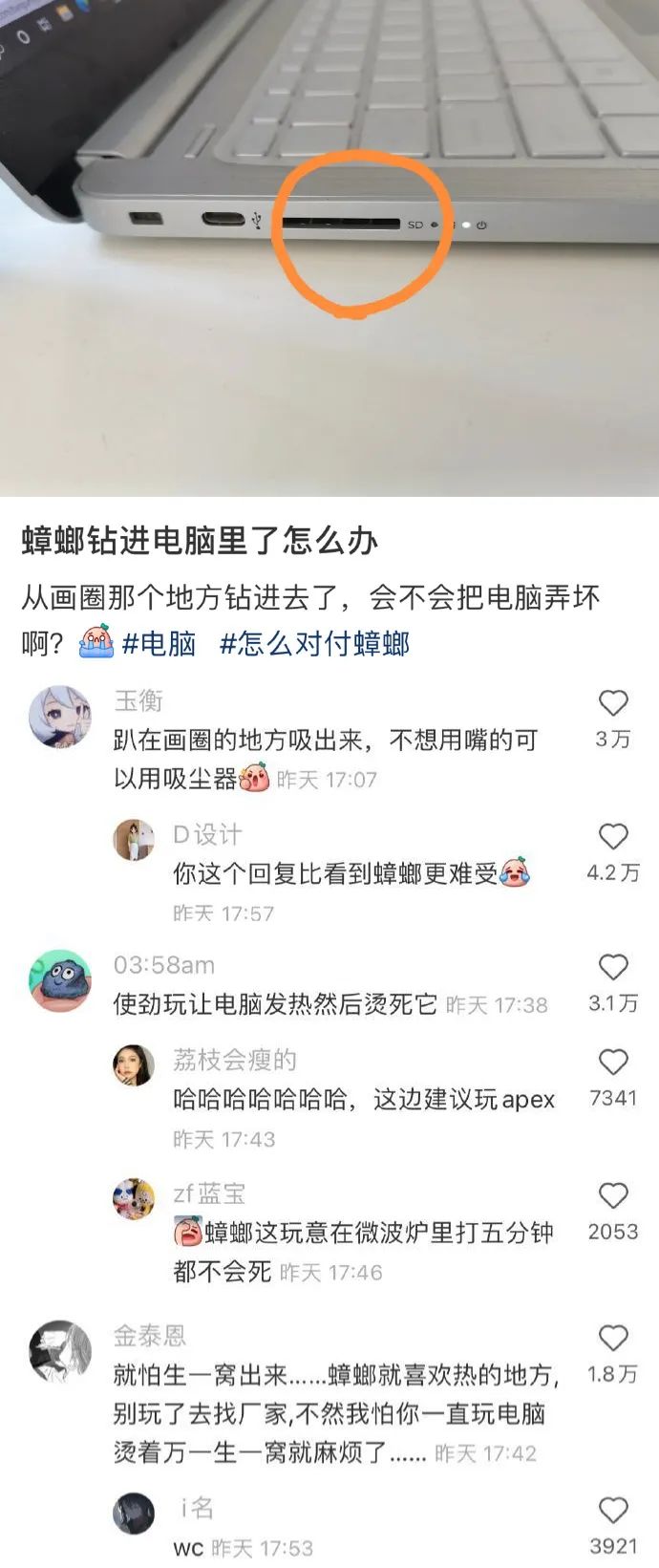
Task: Open the laptop photo of the post
Action: tap(329, 248)
